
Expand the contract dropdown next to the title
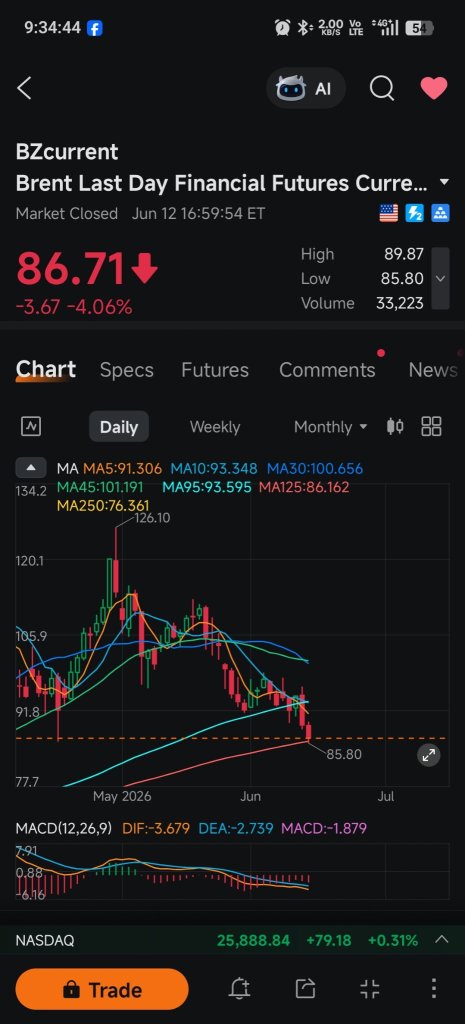[x=444, y=182]
